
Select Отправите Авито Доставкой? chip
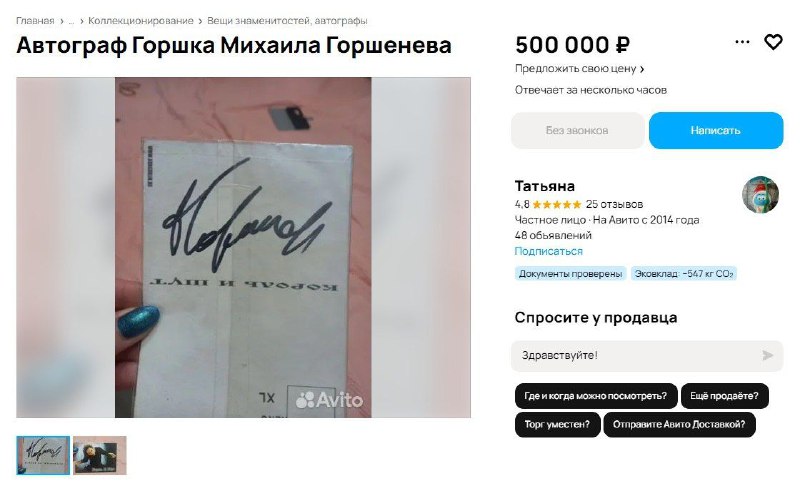pyautogui.click(x=680, y=425)
